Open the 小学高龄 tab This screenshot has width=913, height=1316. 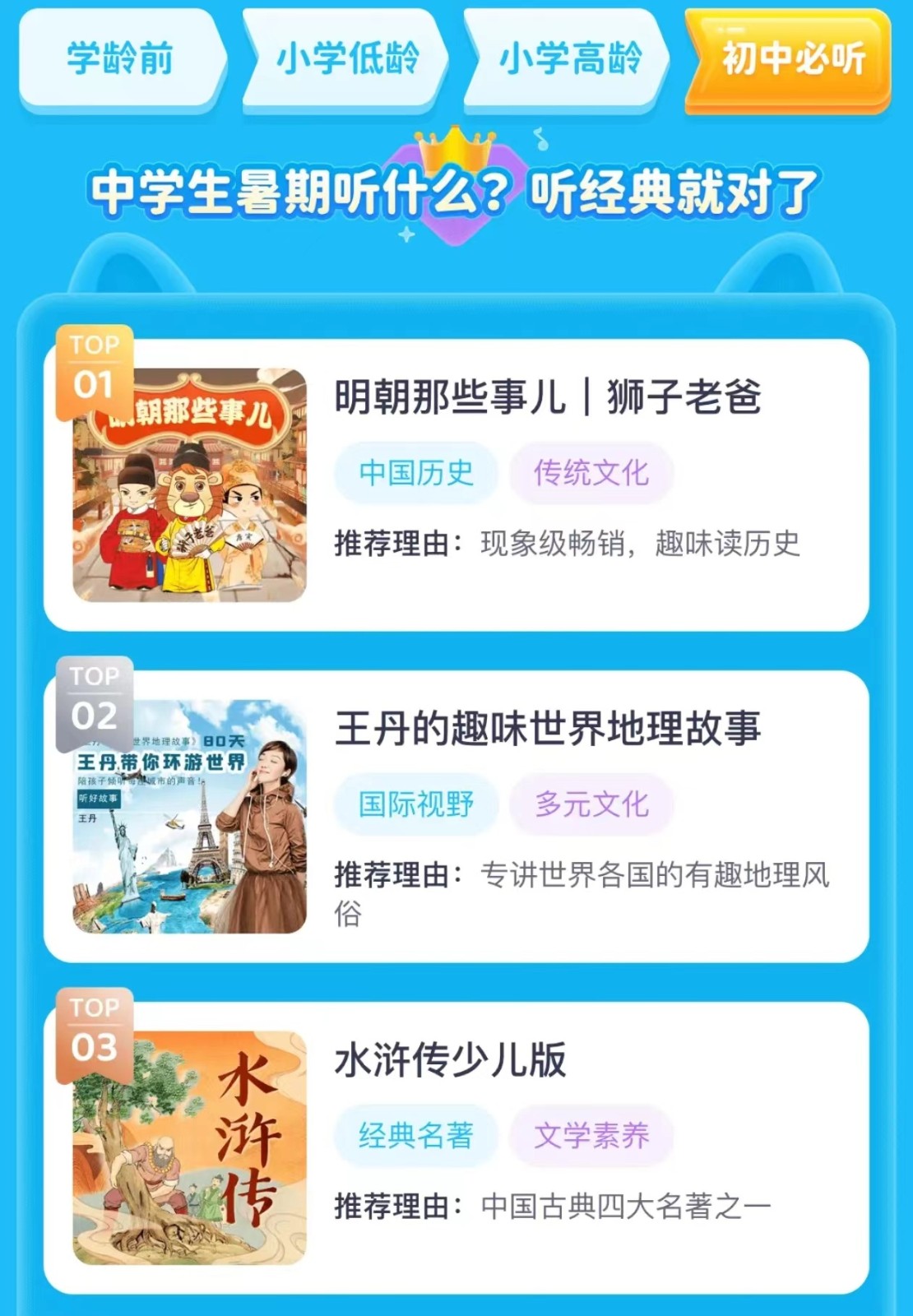tap(569, 59)
